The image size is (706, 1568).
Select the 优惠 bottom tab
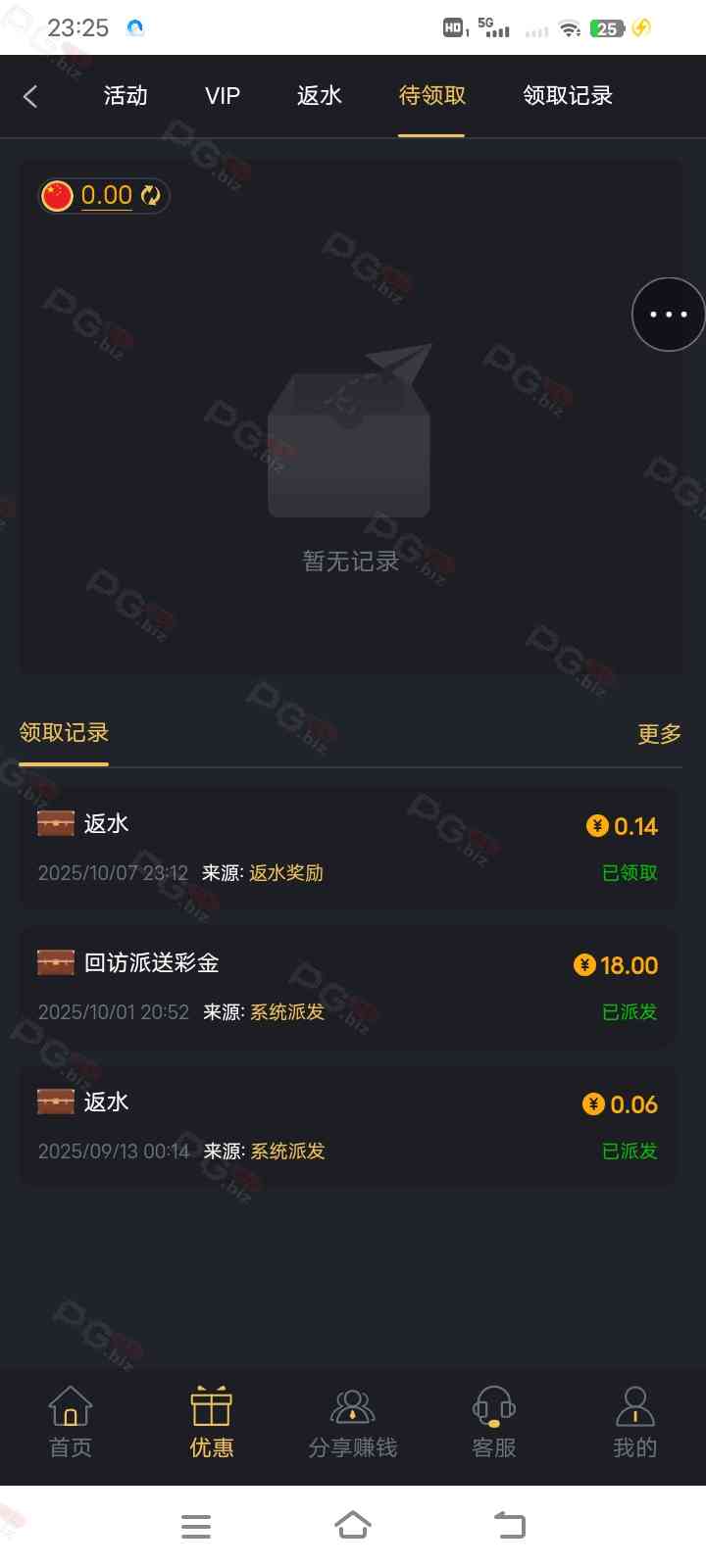point(212,1423)
